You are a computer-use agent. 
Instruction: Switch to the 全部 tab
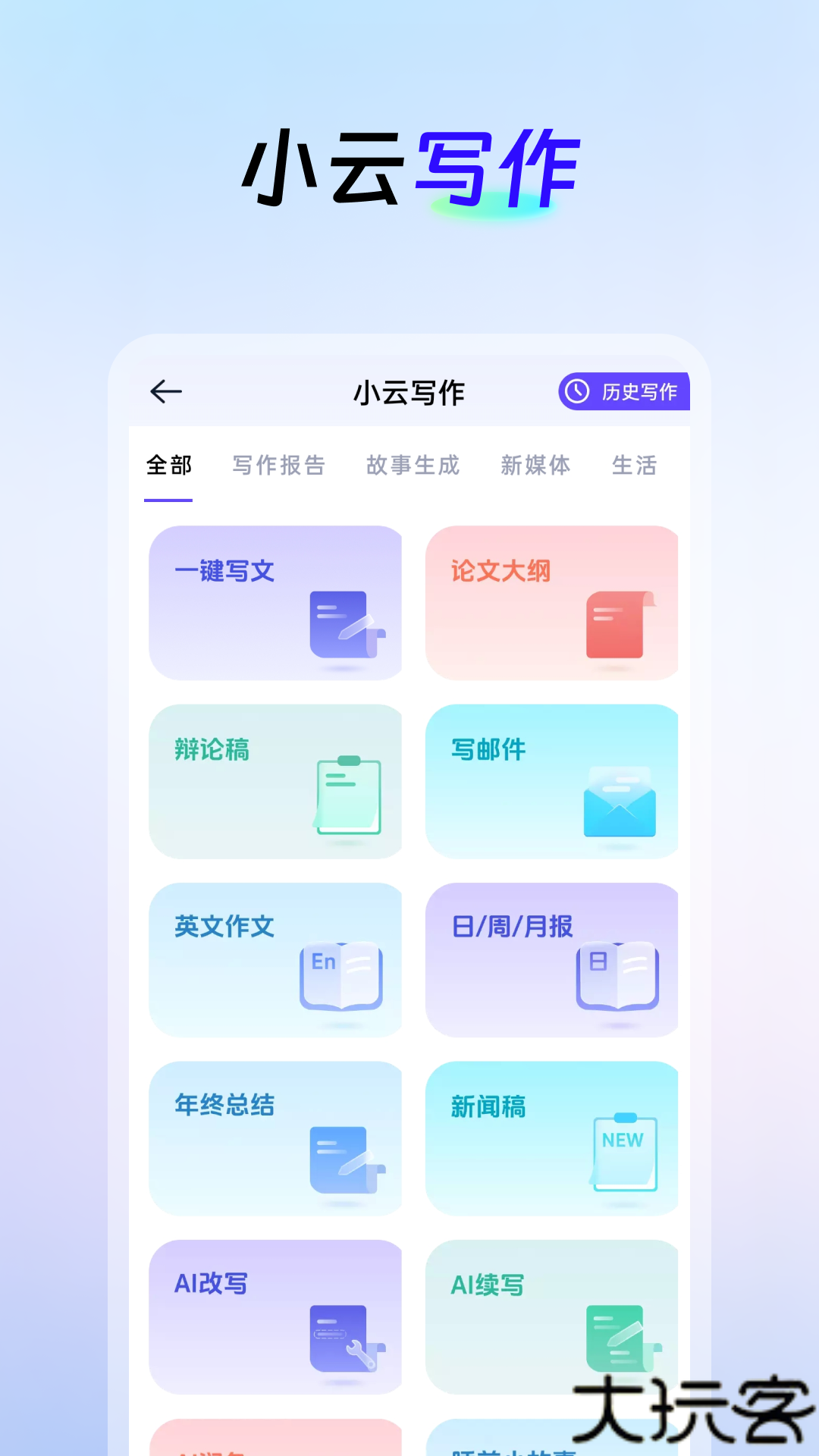pyautogui.click(x=168, y=466)
